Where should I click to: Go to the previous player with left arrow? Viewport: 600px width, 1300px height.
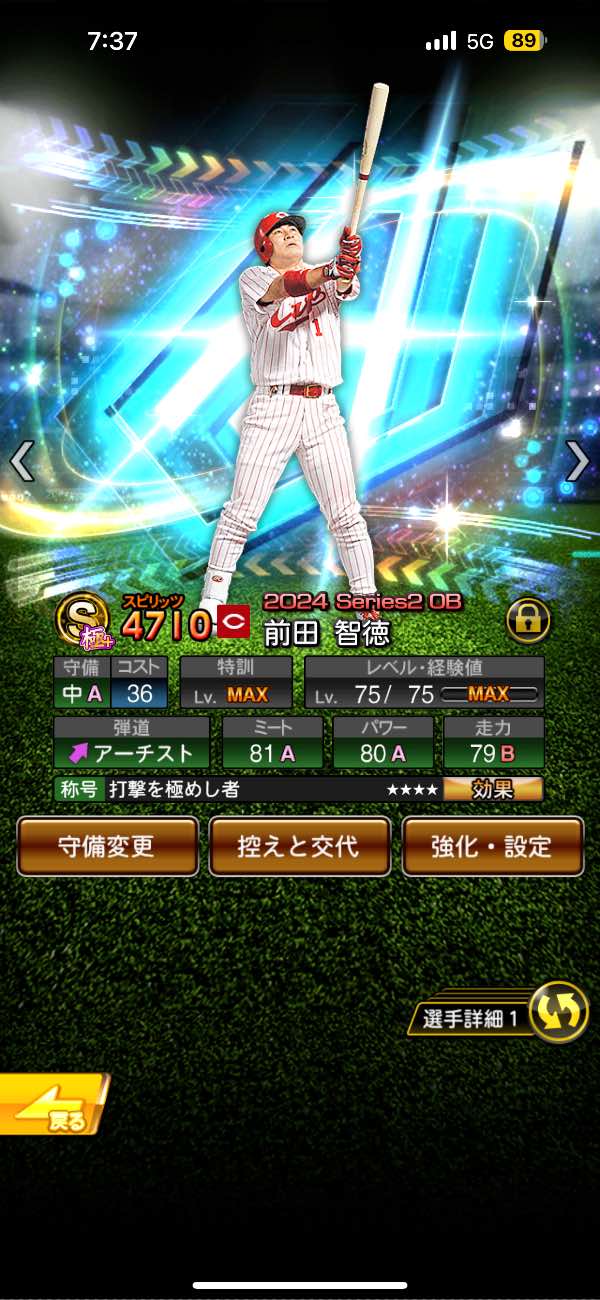click(22, 461)
